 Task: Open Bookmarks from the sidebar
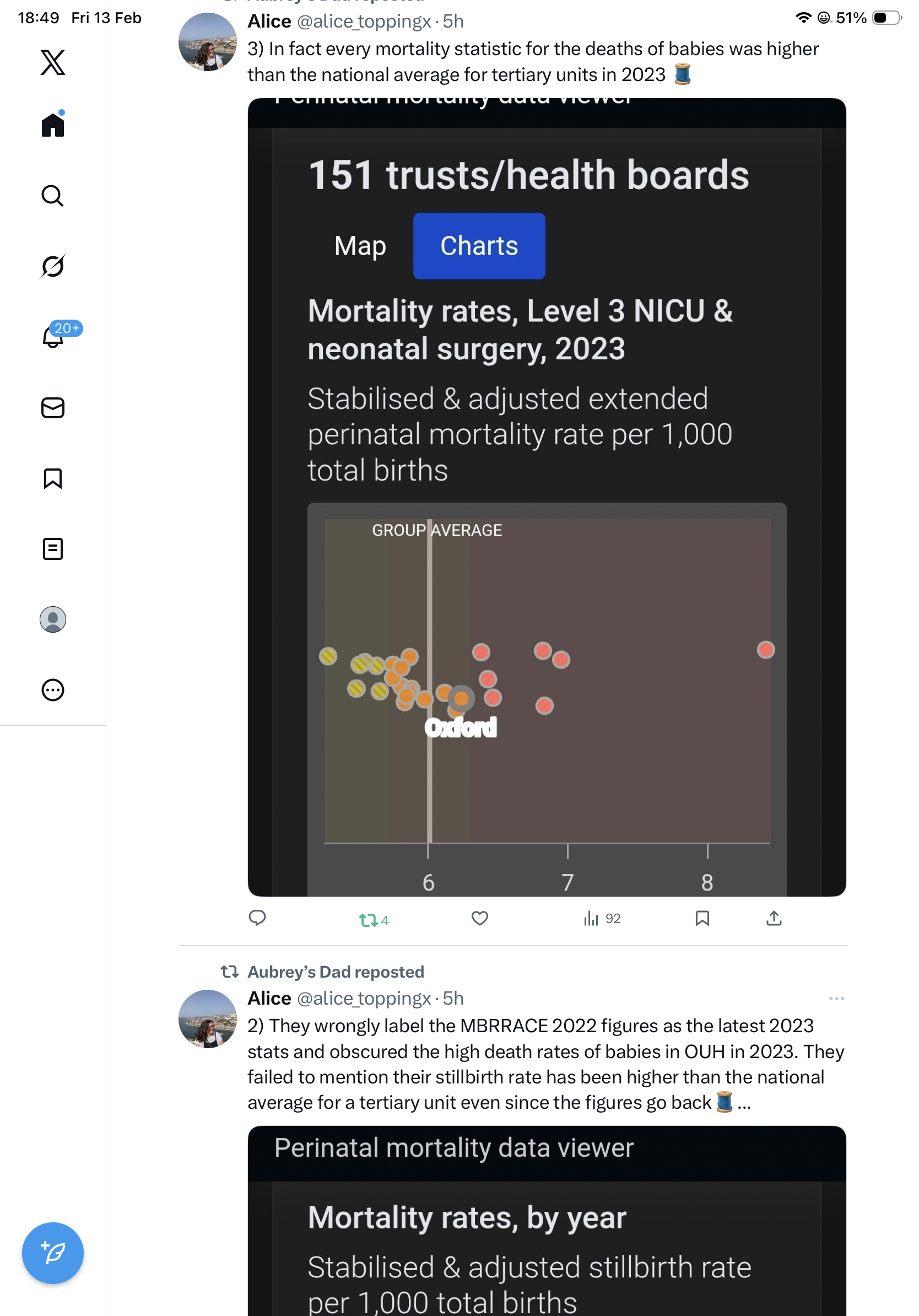click(53, 478)
